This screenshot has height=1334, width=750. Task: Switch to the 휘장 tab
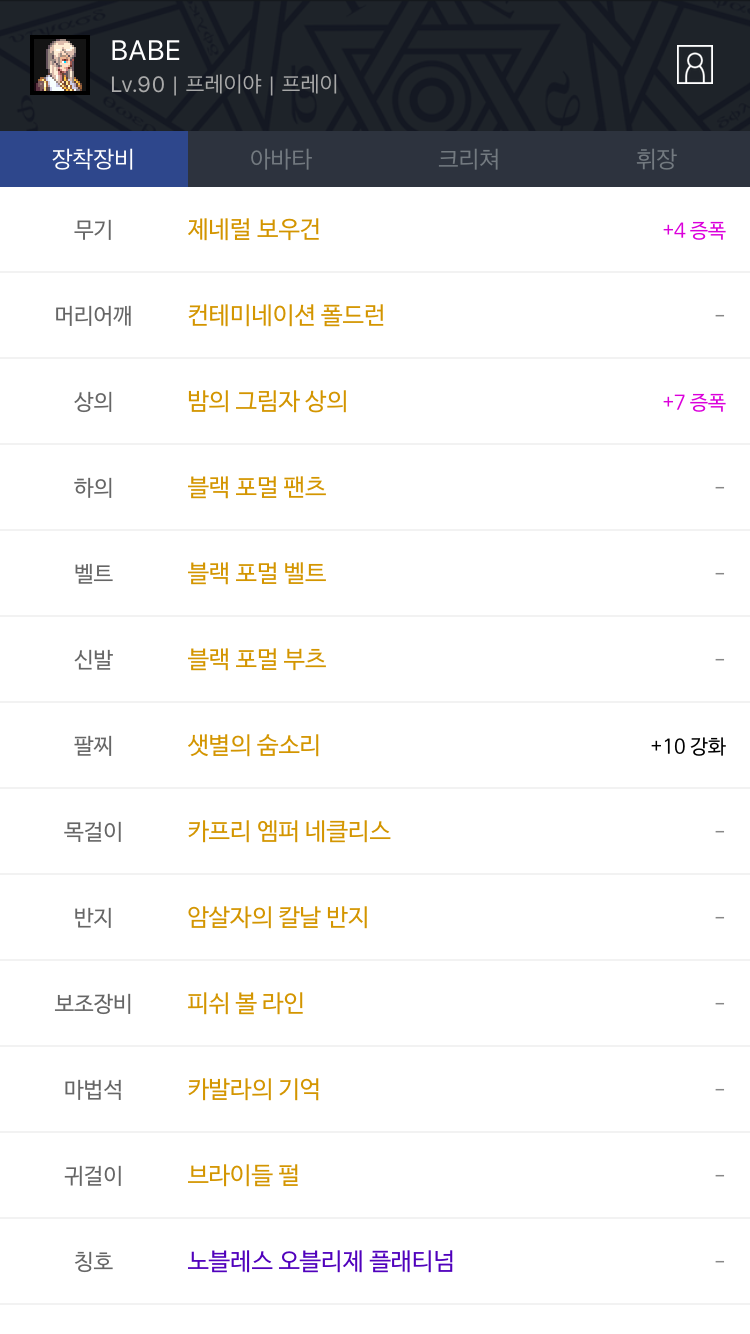point(656,159)
